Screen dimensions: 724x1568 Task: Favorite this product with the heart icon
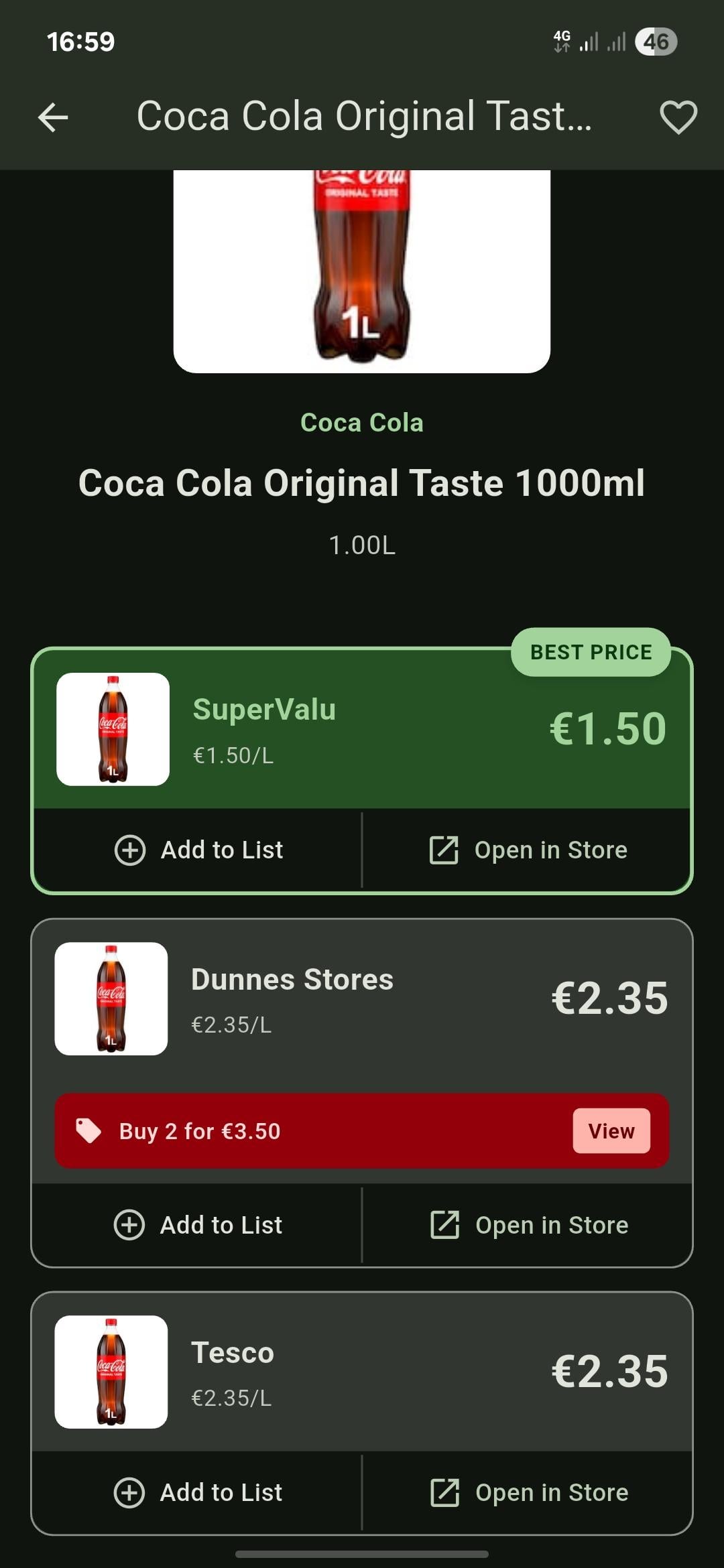tap(678, 118)
